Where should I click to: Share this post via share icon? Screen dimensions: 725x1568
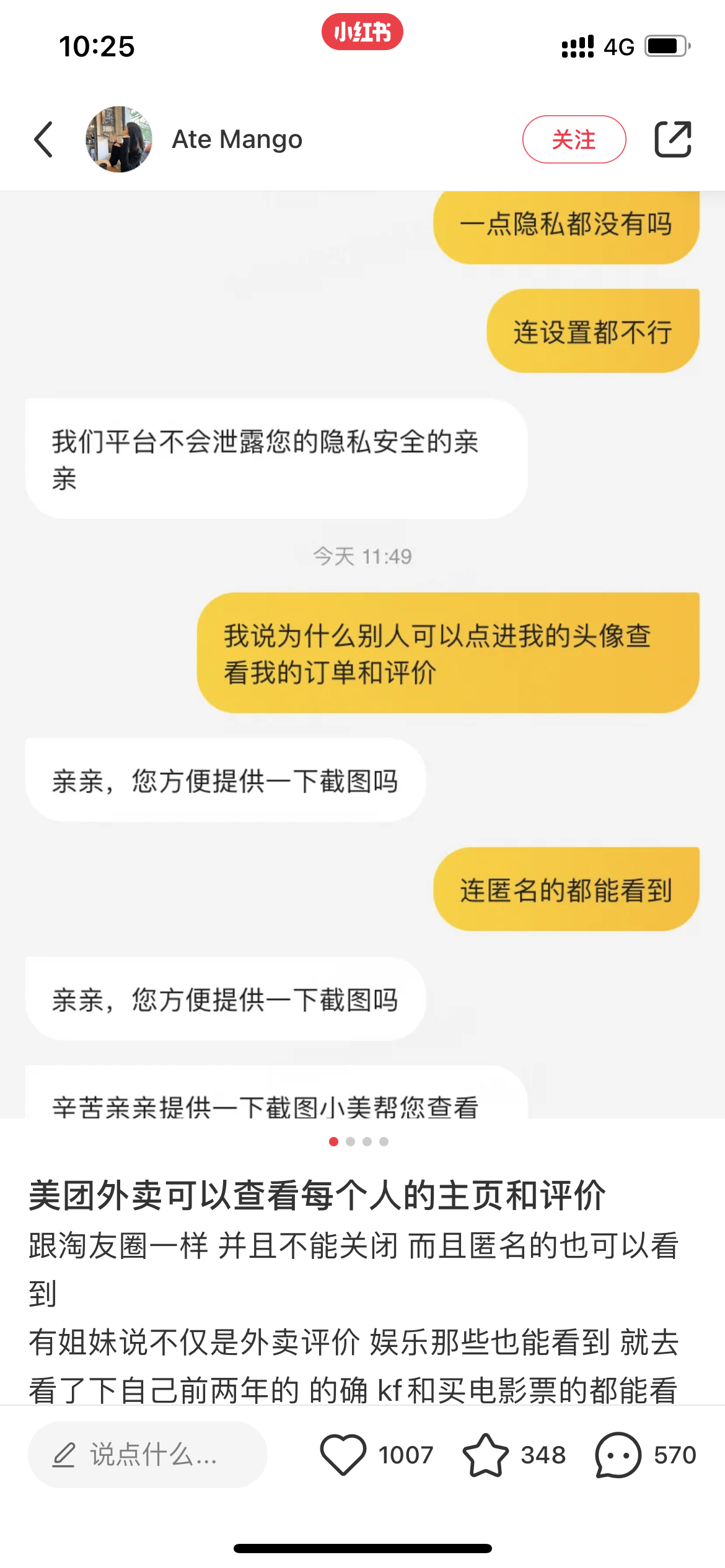coord(673,139)
